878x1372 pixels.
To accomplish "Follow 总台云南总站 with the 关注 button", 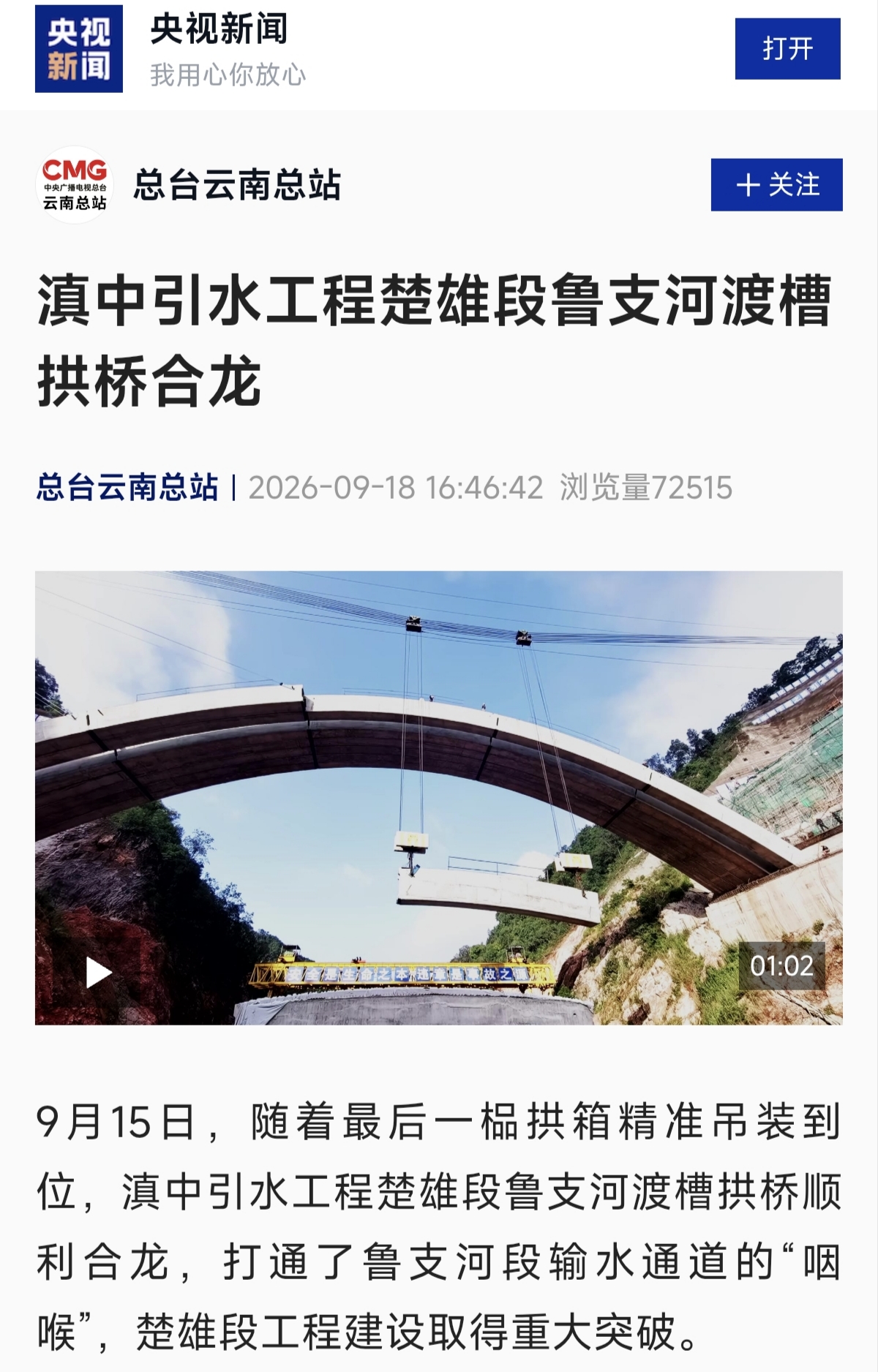I will (776, 184).
